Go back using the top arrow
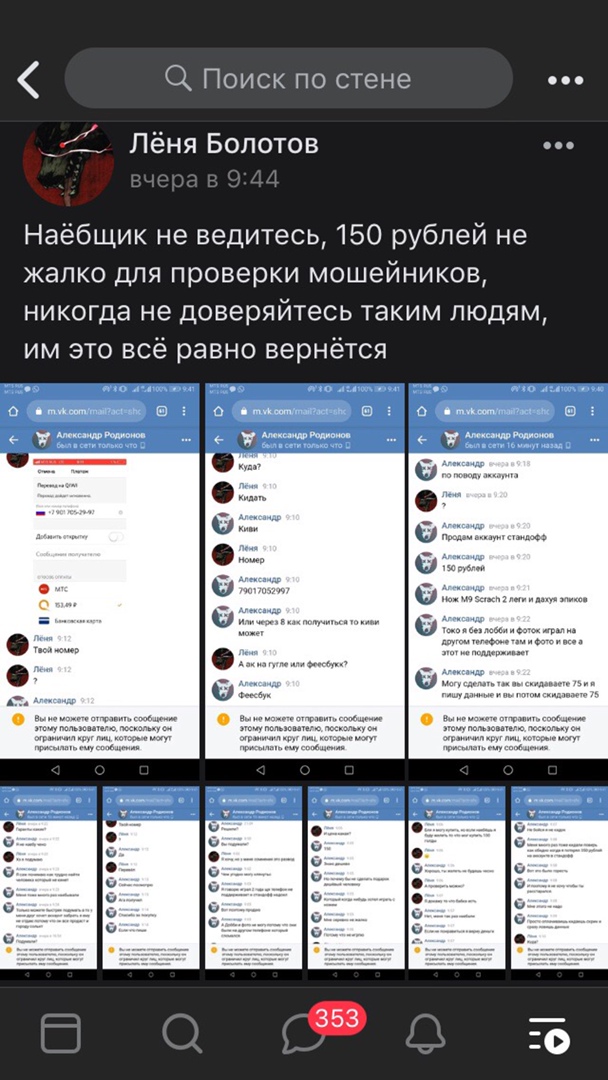 (30, 79)
